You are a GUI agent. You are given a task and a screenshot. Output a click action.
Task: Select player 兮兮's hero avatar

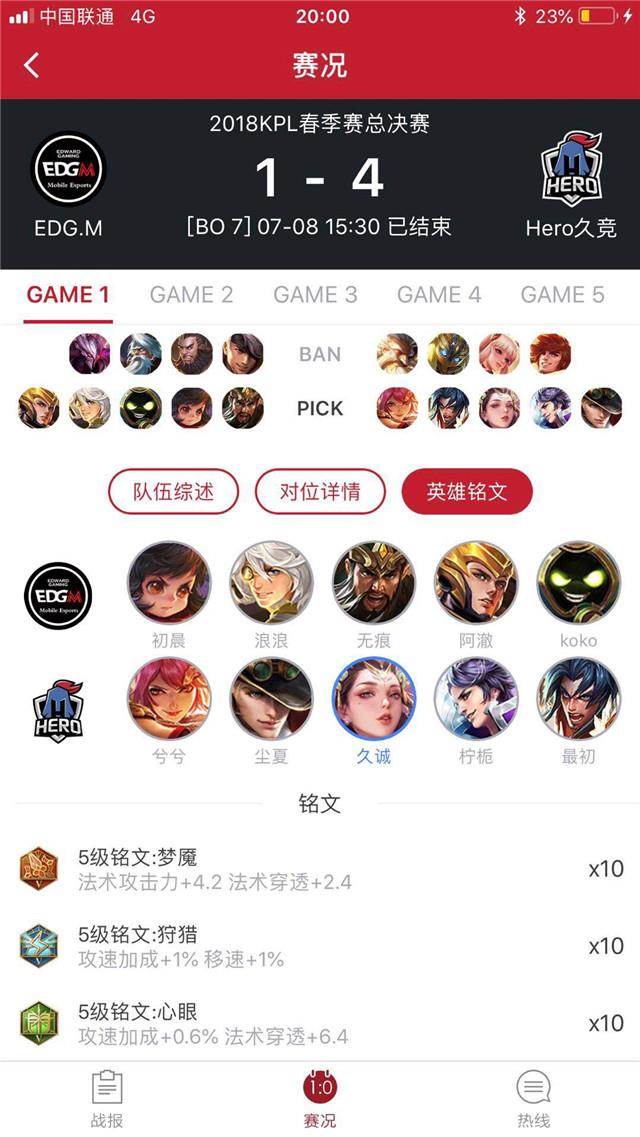tap(169, 699)
